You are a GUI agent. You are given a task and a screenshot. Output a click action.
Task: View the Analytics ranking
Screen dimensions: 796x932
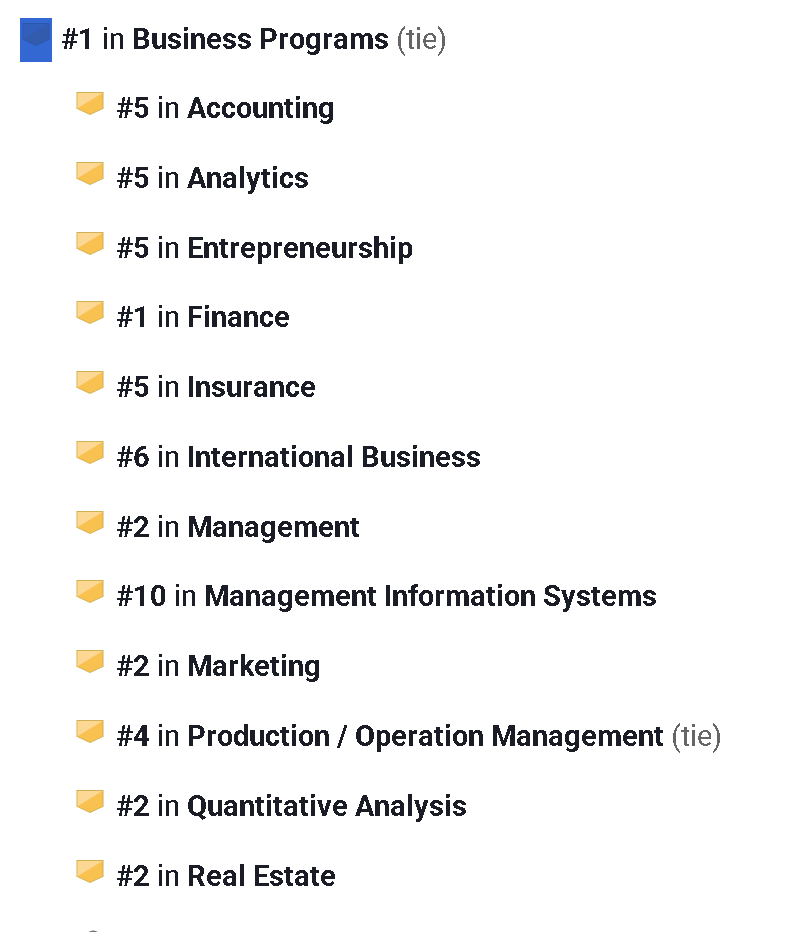[x=247, y=178]
